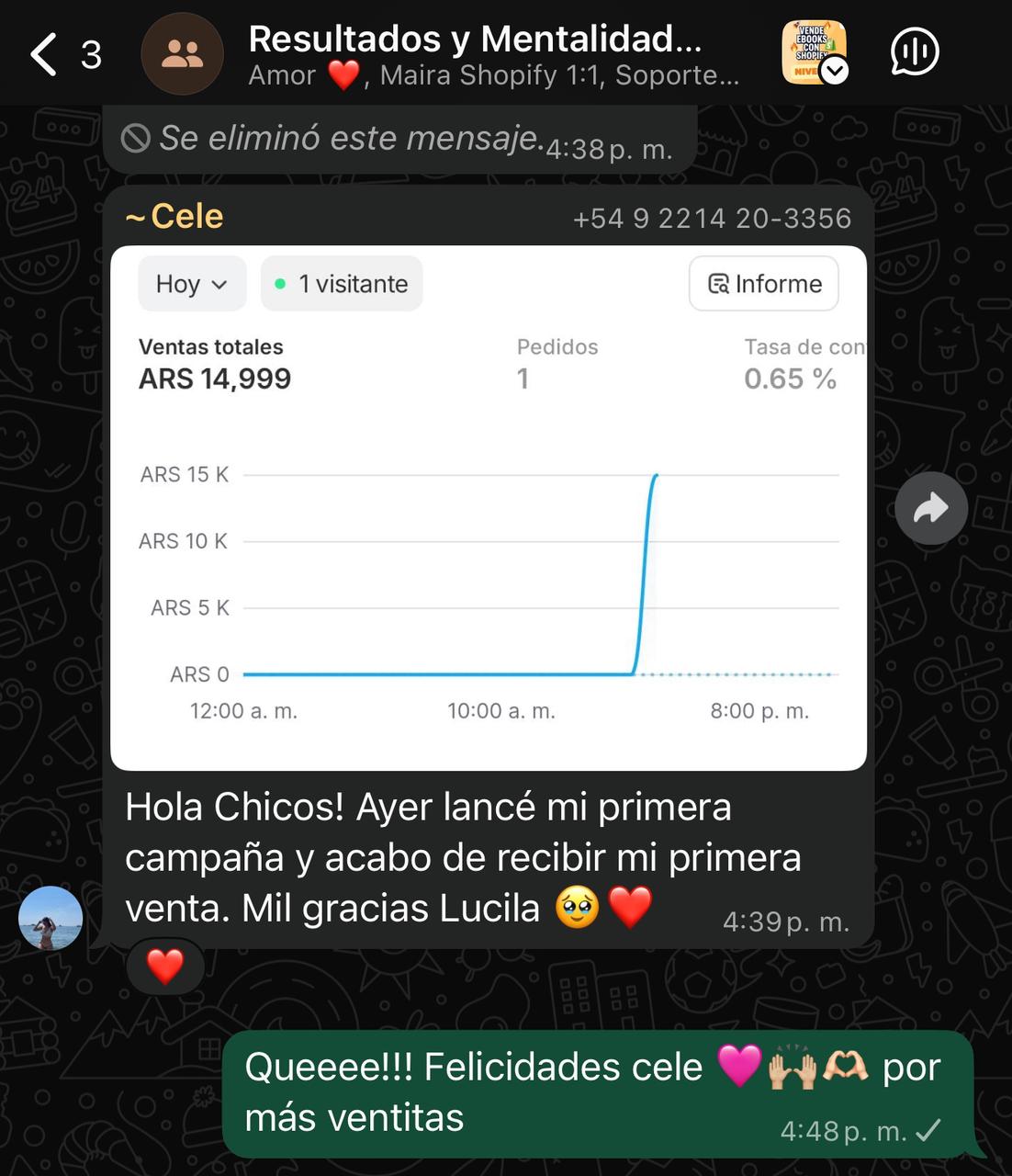Forward Cele's sales screenshot message
1012x1176 pixels.
tap(931, 508)
